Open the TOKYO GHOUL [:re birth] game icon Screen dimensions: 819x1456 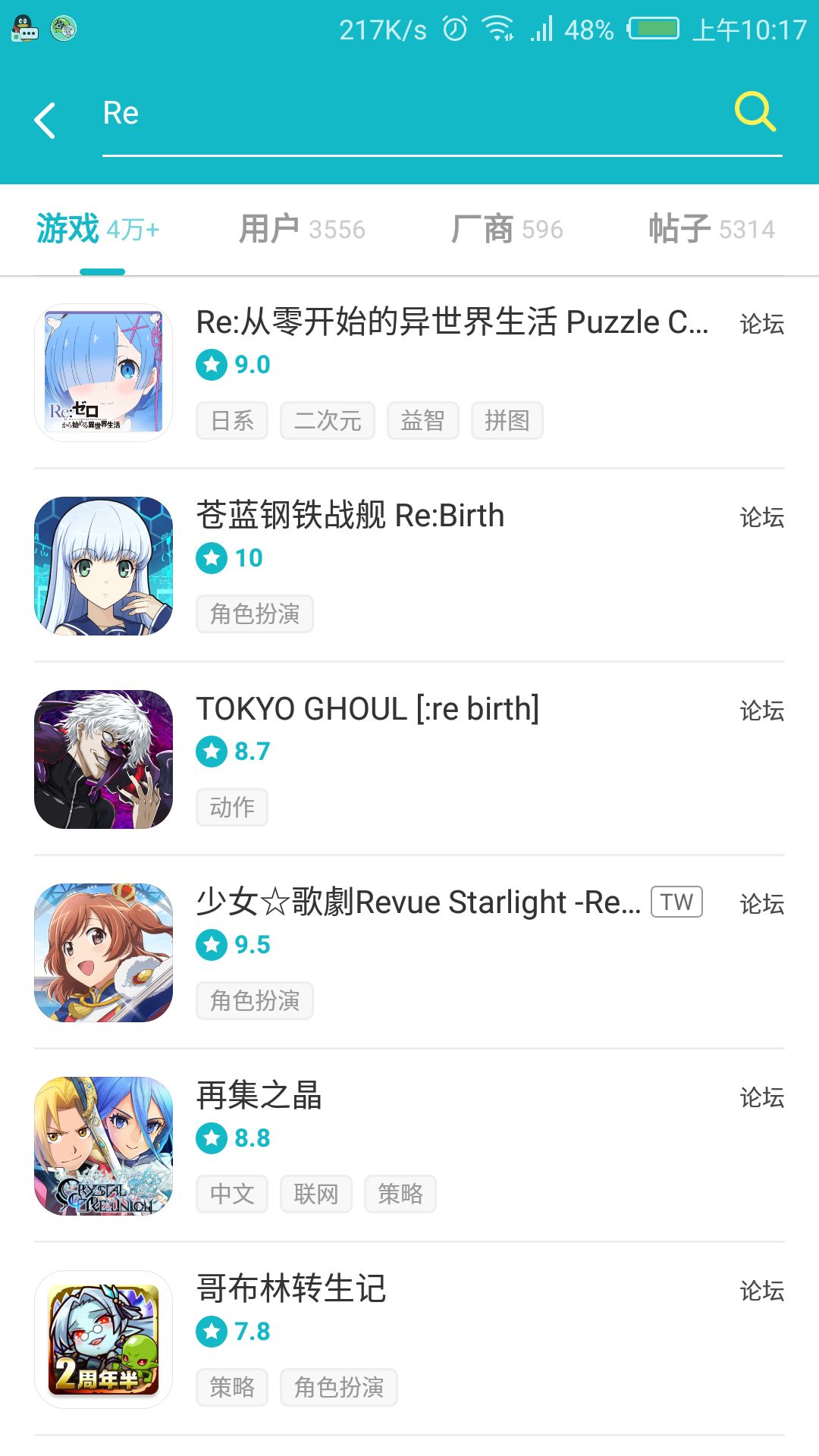pos(103,759)
